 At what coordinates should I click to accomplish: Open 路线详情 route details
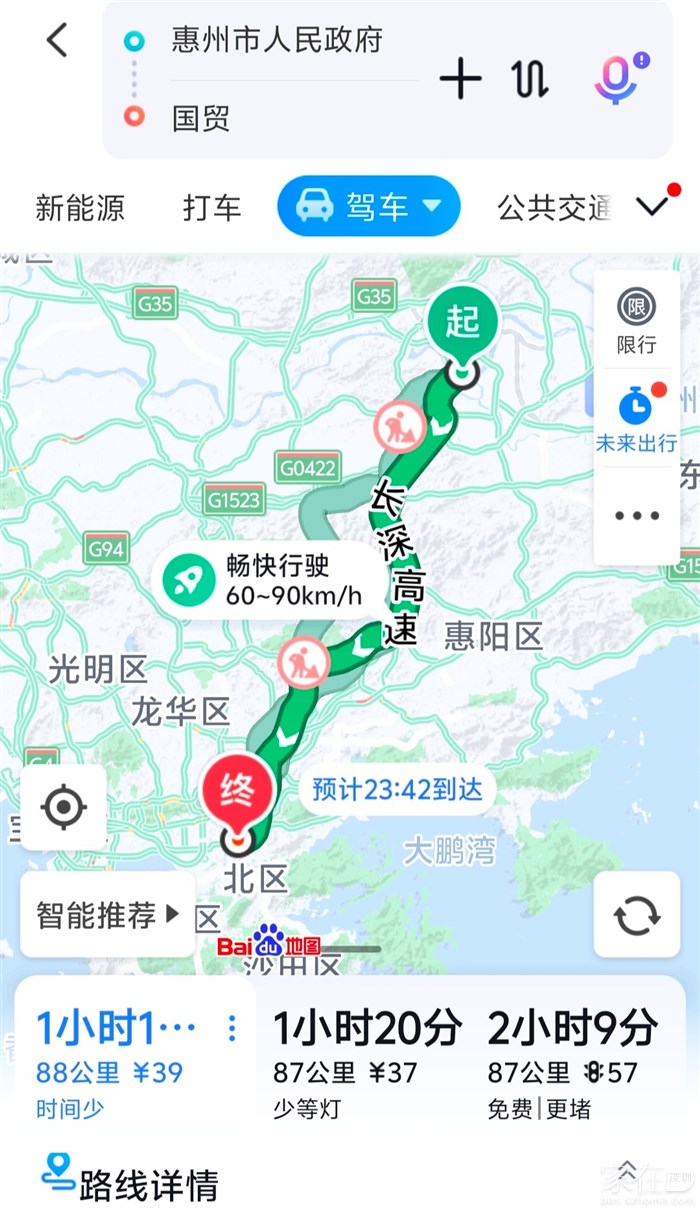(x=130, y=1184)
